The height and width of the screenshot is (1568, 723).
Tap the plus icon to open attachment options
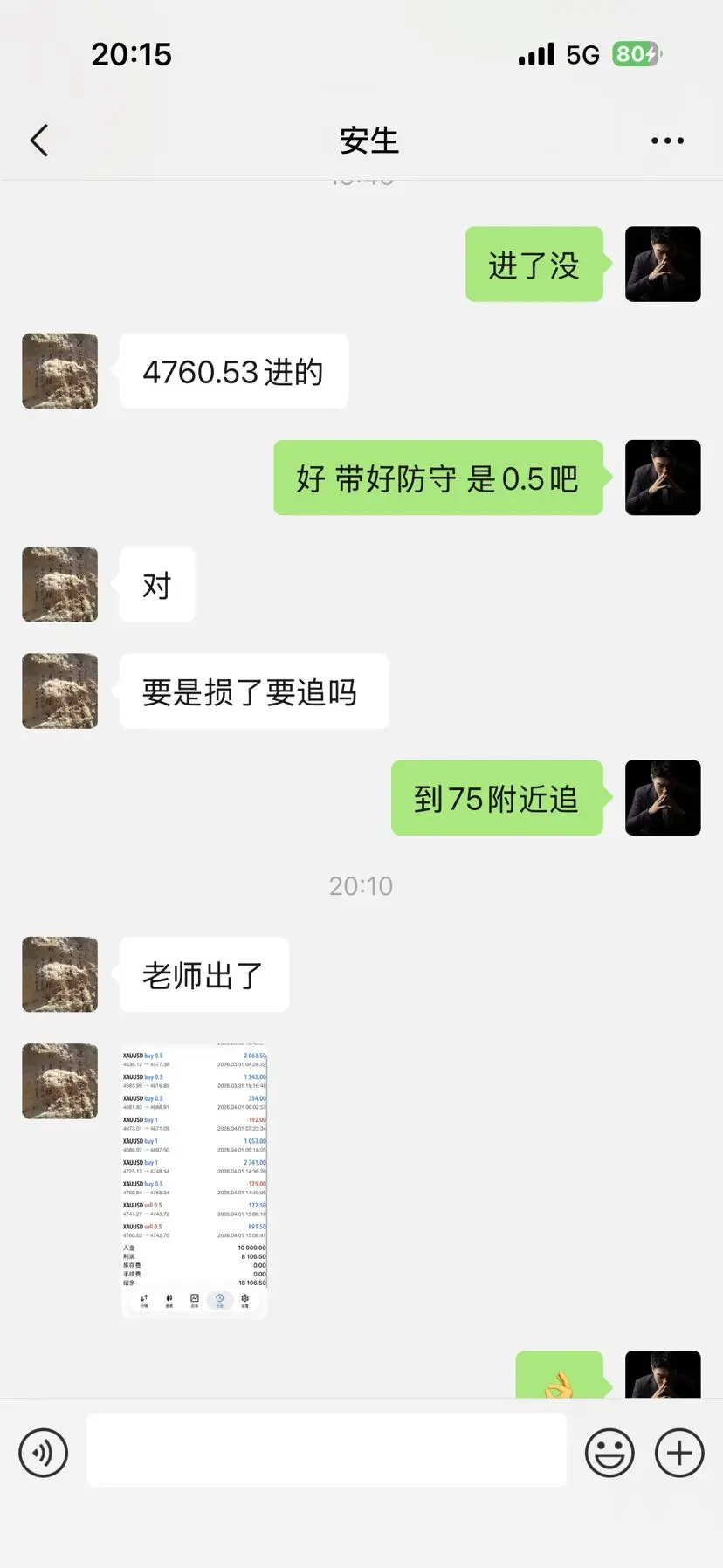coord(678,1452)
